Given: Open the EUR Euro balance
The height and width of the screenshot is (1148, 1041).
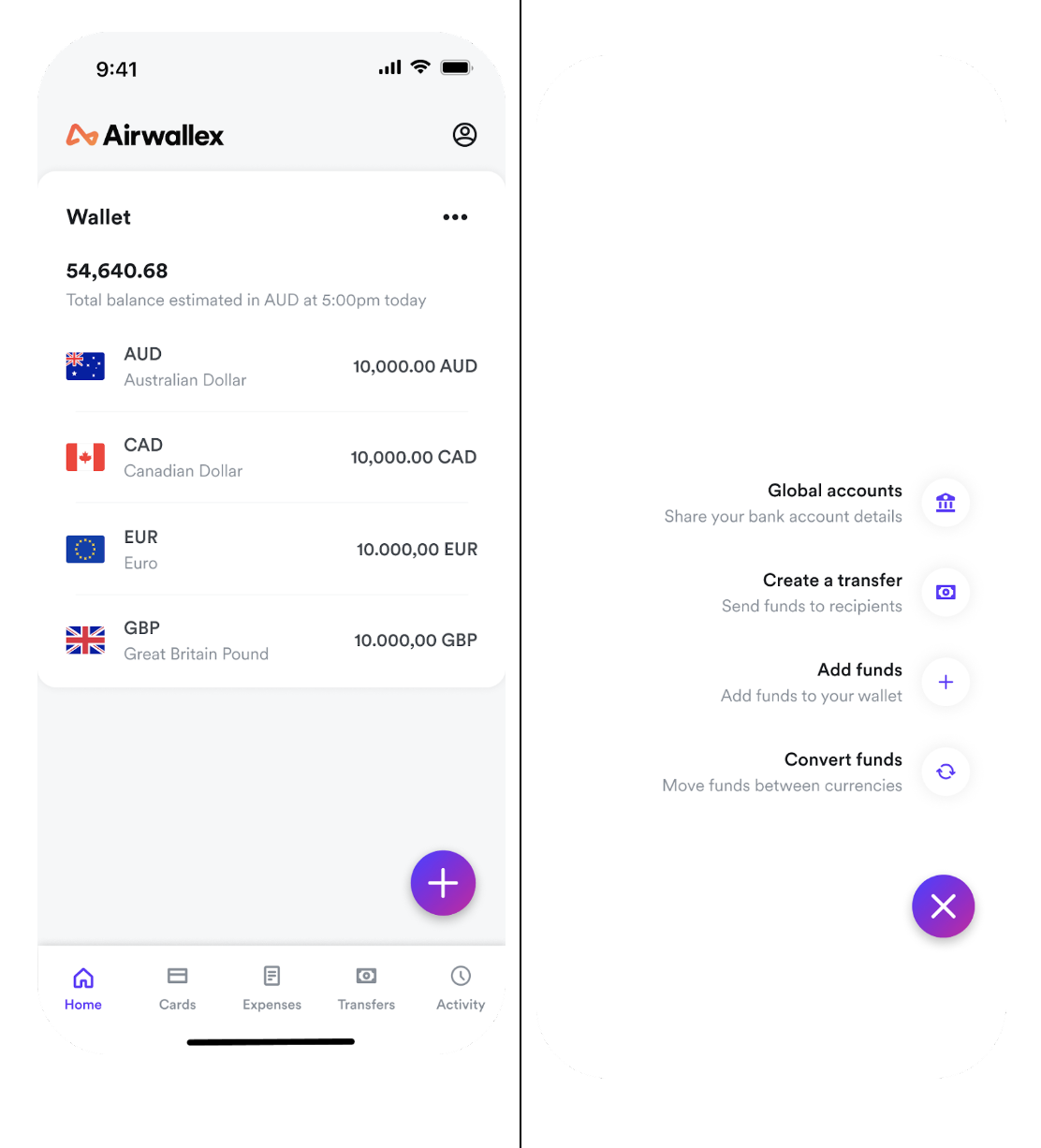Looking at the screenshot, I should [x=271, y=549].
